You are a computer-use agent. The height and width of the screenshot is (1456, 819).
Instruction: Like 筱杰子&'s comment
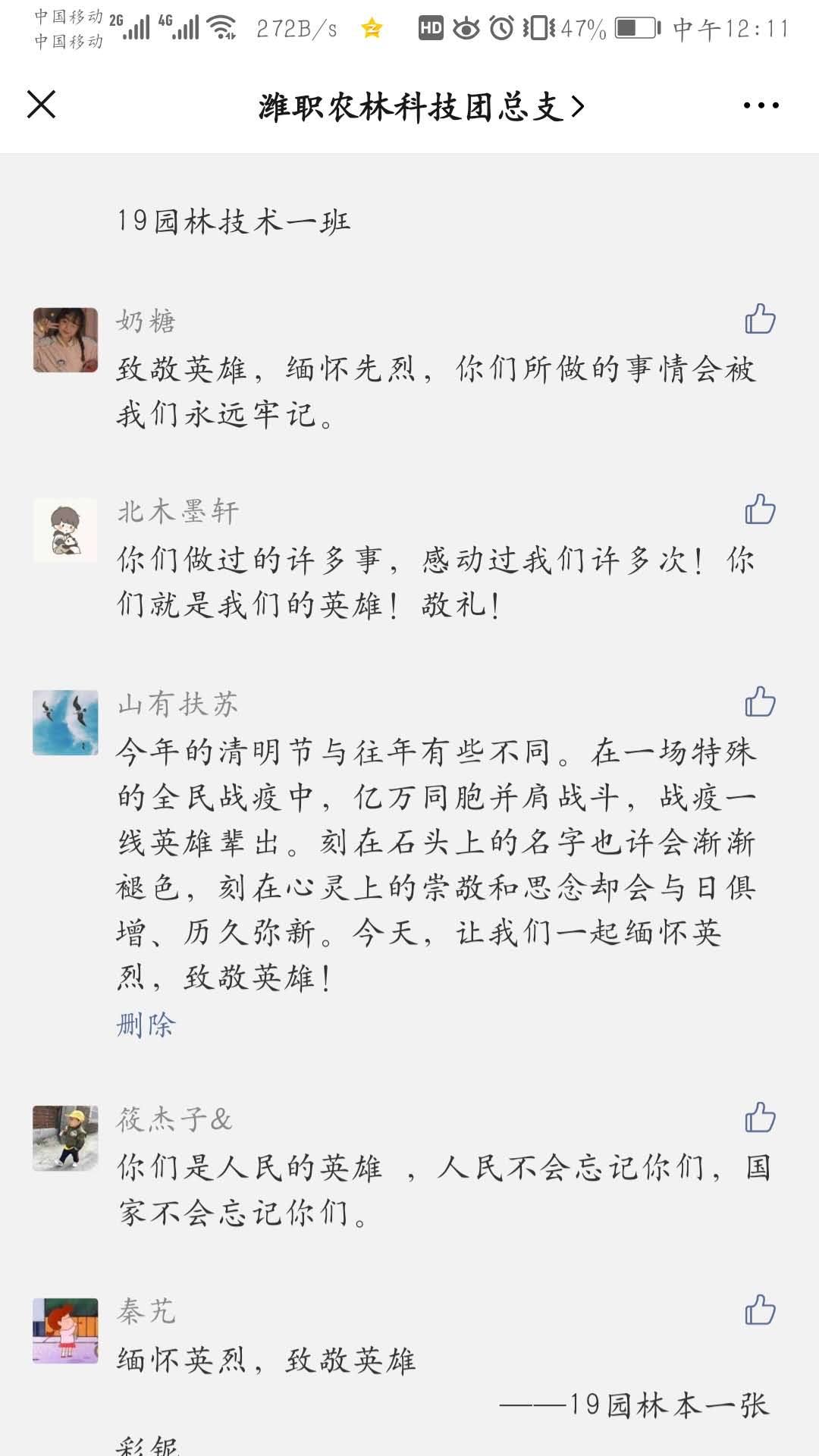tap(760, 1118)
